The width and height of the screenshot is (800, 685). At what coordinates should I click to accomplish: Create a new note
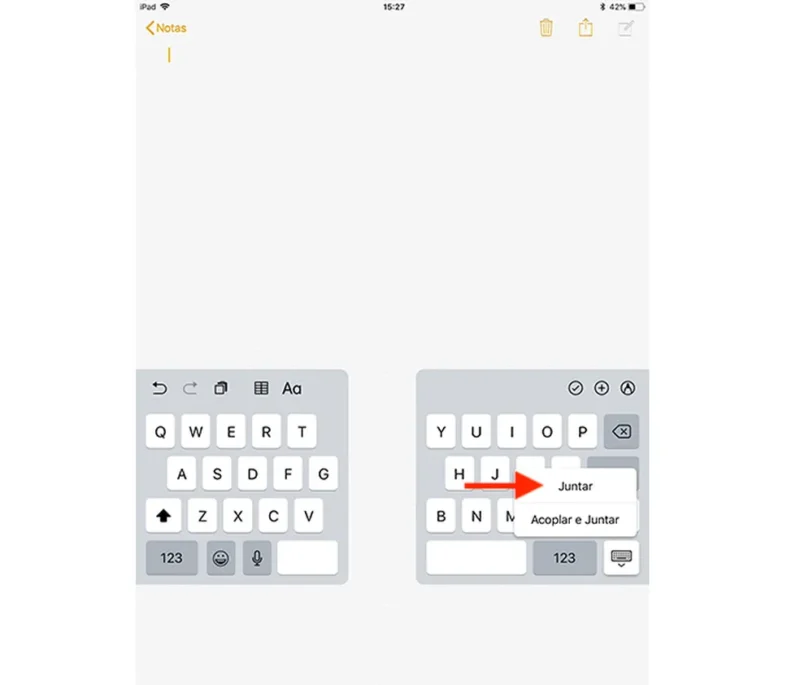[x=625, y=28]
